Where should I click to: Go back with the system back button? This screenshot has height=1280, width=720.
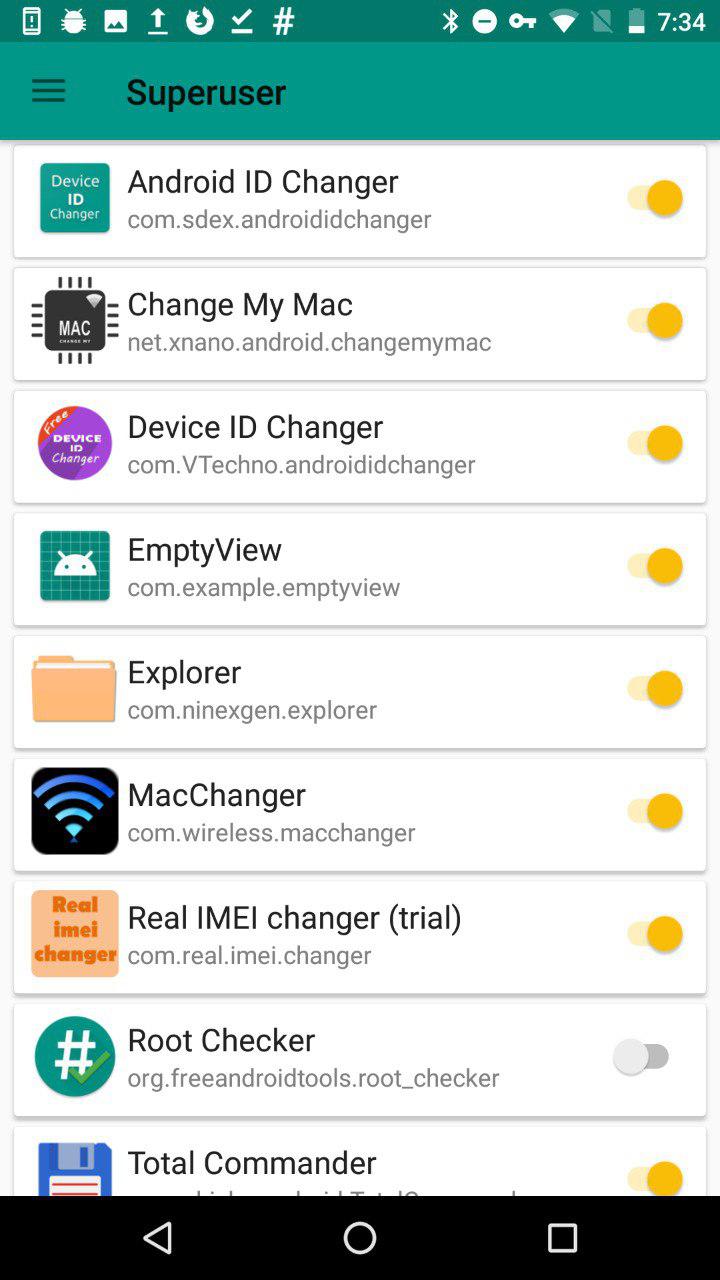pos(158,1238)
